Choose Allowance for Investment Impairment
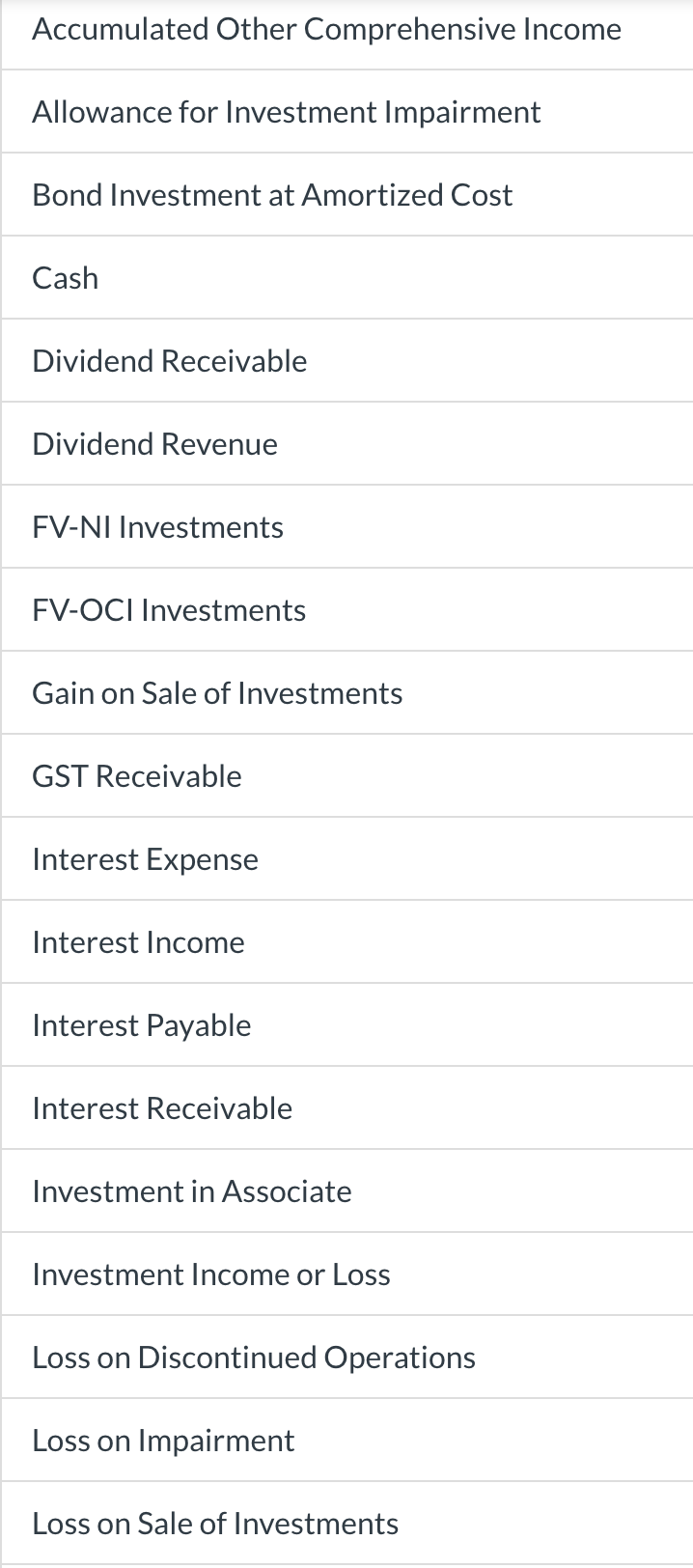Screen dimensions: 693x1568 coord(286,113)
